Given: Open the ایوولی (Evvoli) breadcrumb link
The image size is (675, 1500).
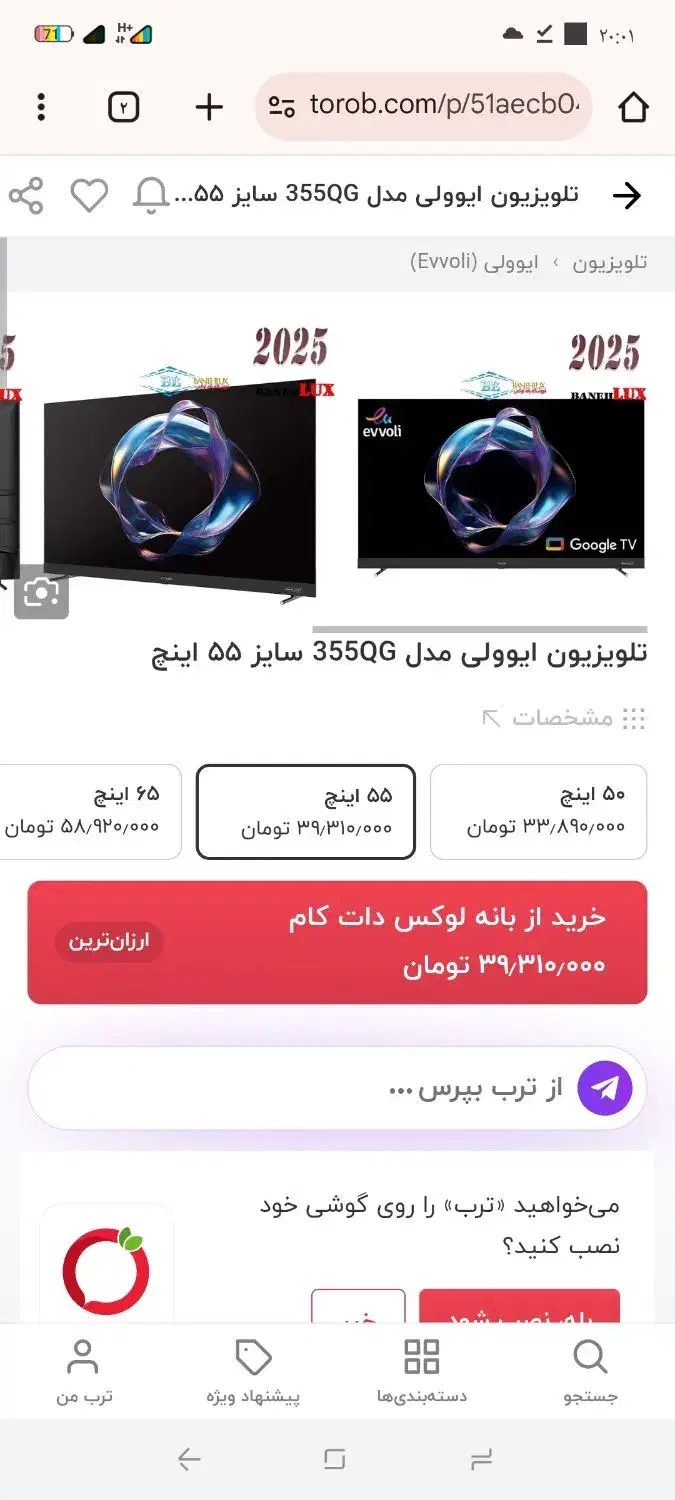Looking at the screenshot, I should pos(475,263).
